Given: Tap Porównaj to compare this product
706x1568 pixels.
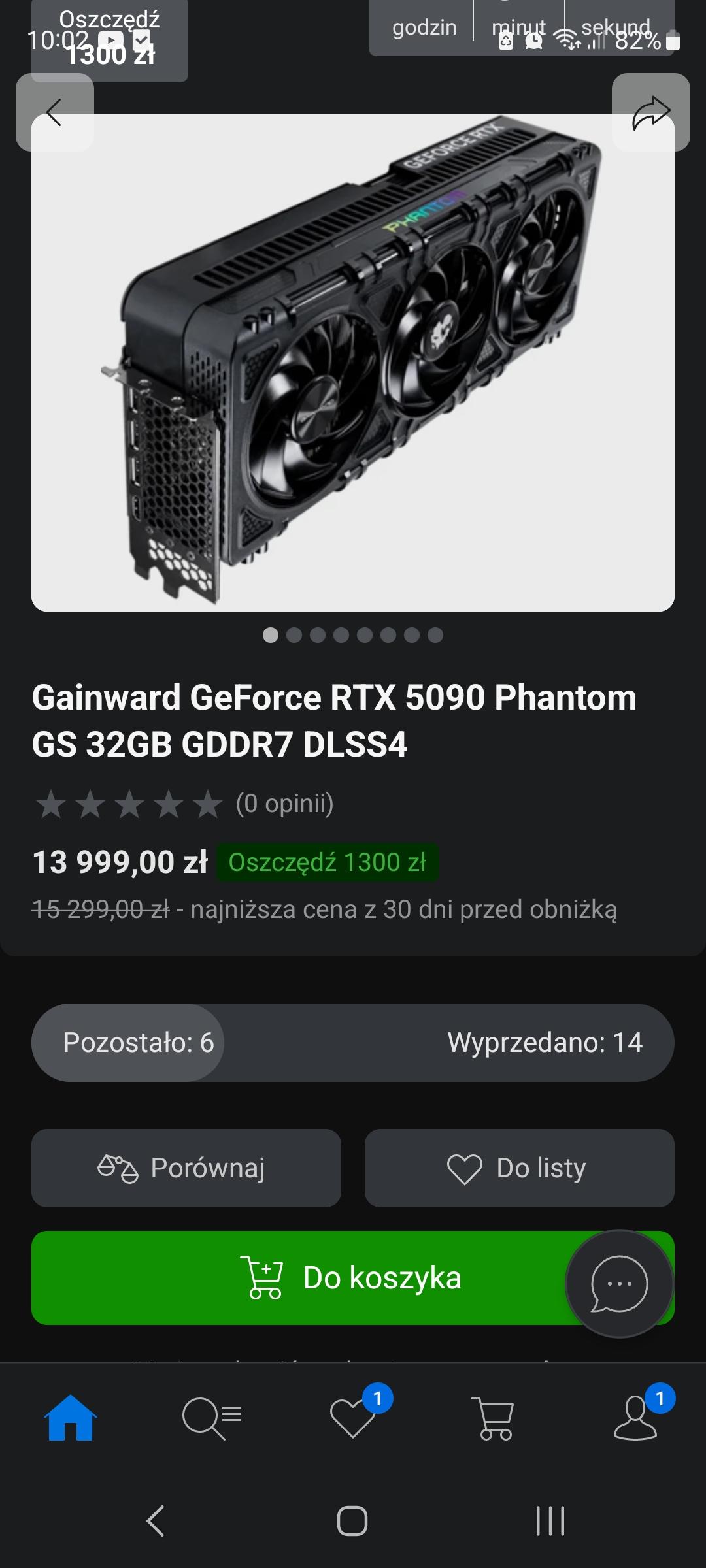Looking at the screenshot, I should tap(186, 1168).
